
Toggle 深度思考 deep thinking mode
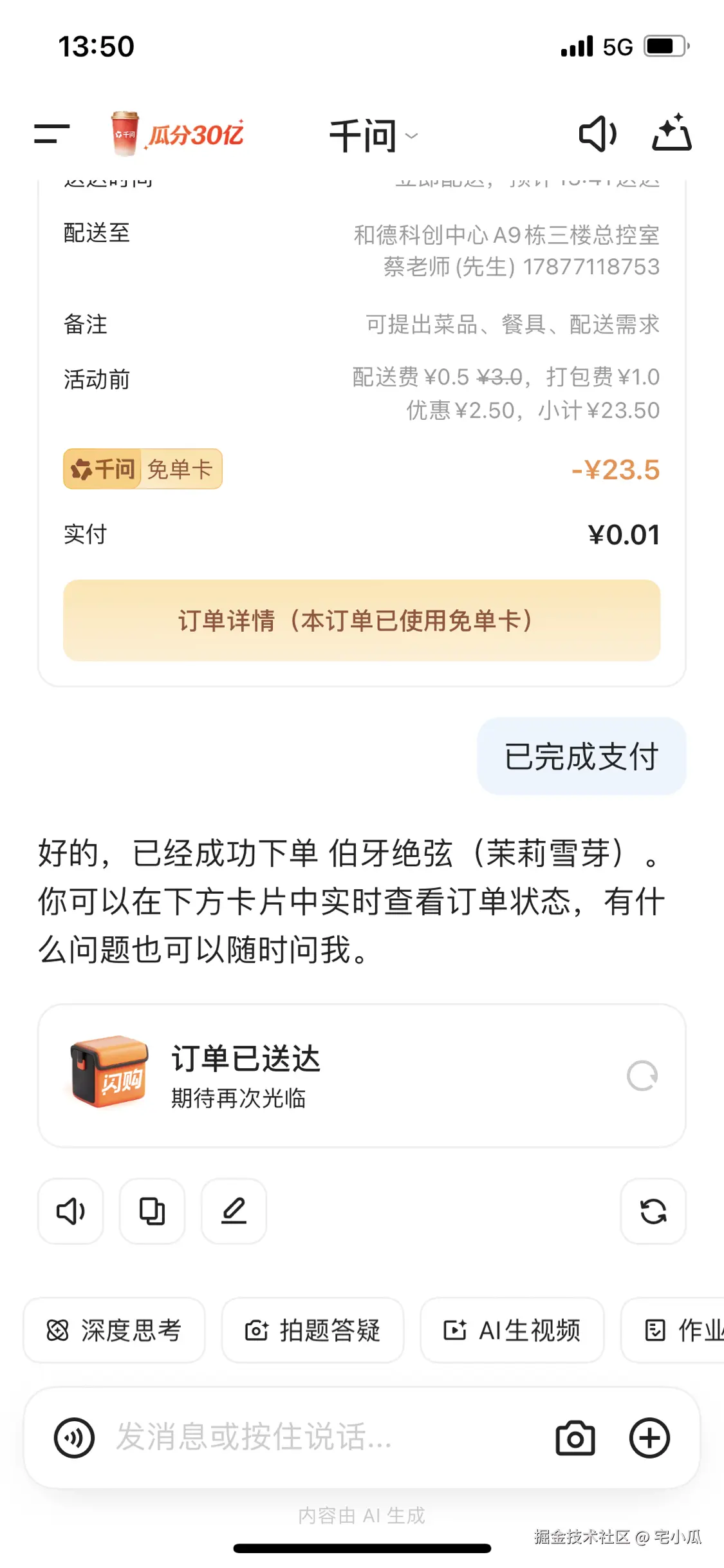tap(115, 1330)
